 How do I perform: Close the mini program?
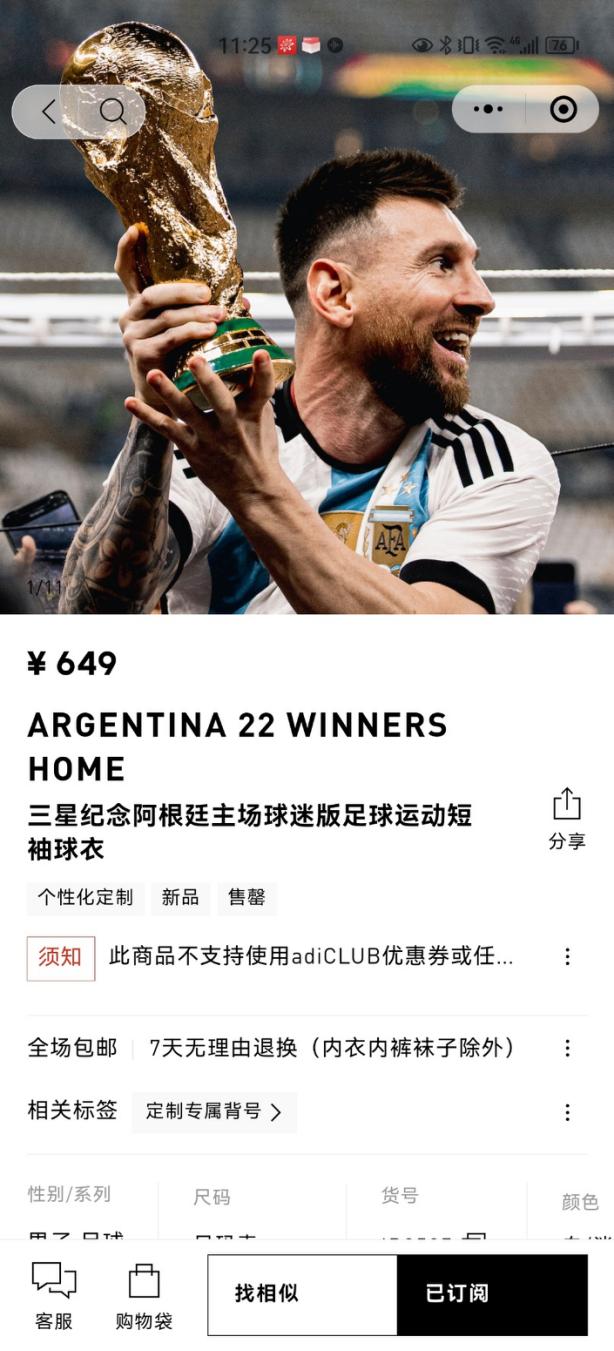[x=563, y=109]
